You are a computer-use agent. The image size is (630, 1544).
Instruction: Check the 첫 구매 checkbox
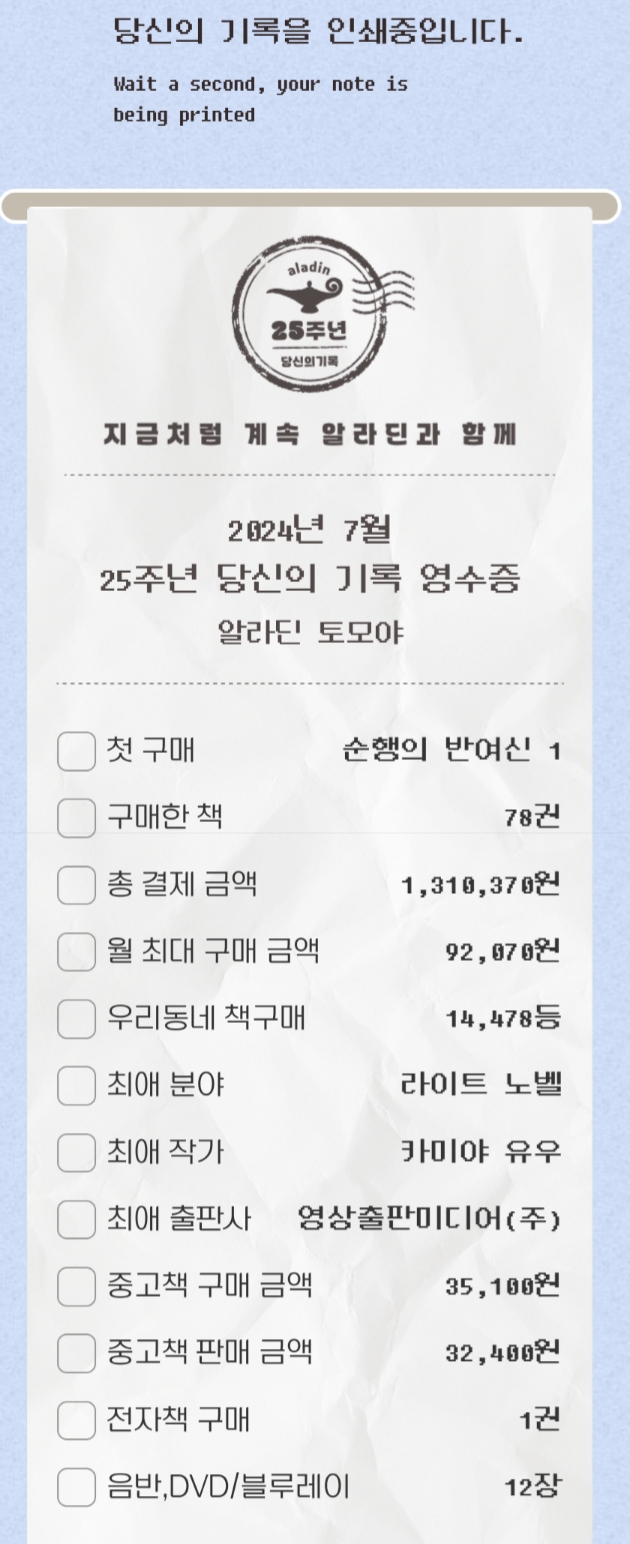[x=76, y=751]
